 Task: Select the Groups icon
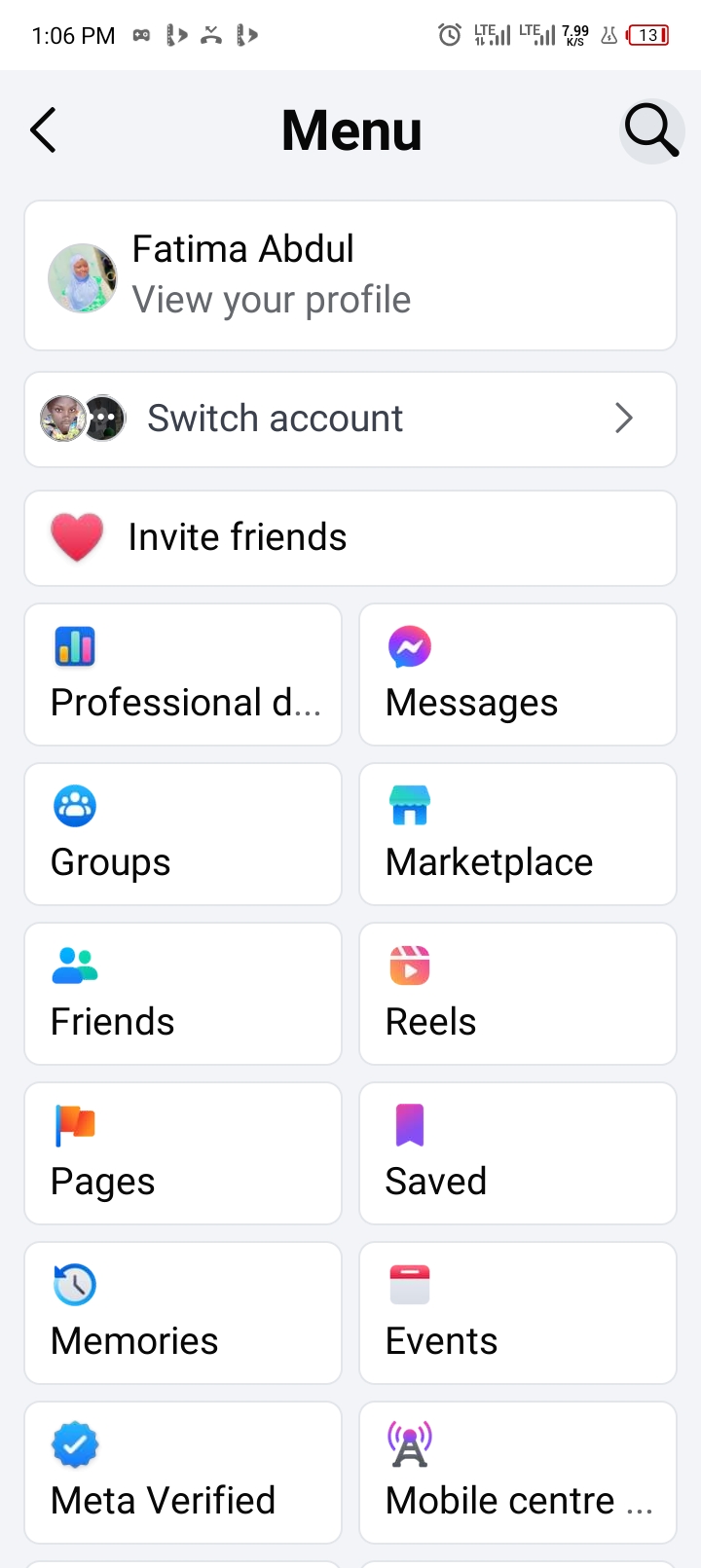click(x=75, y=806)
